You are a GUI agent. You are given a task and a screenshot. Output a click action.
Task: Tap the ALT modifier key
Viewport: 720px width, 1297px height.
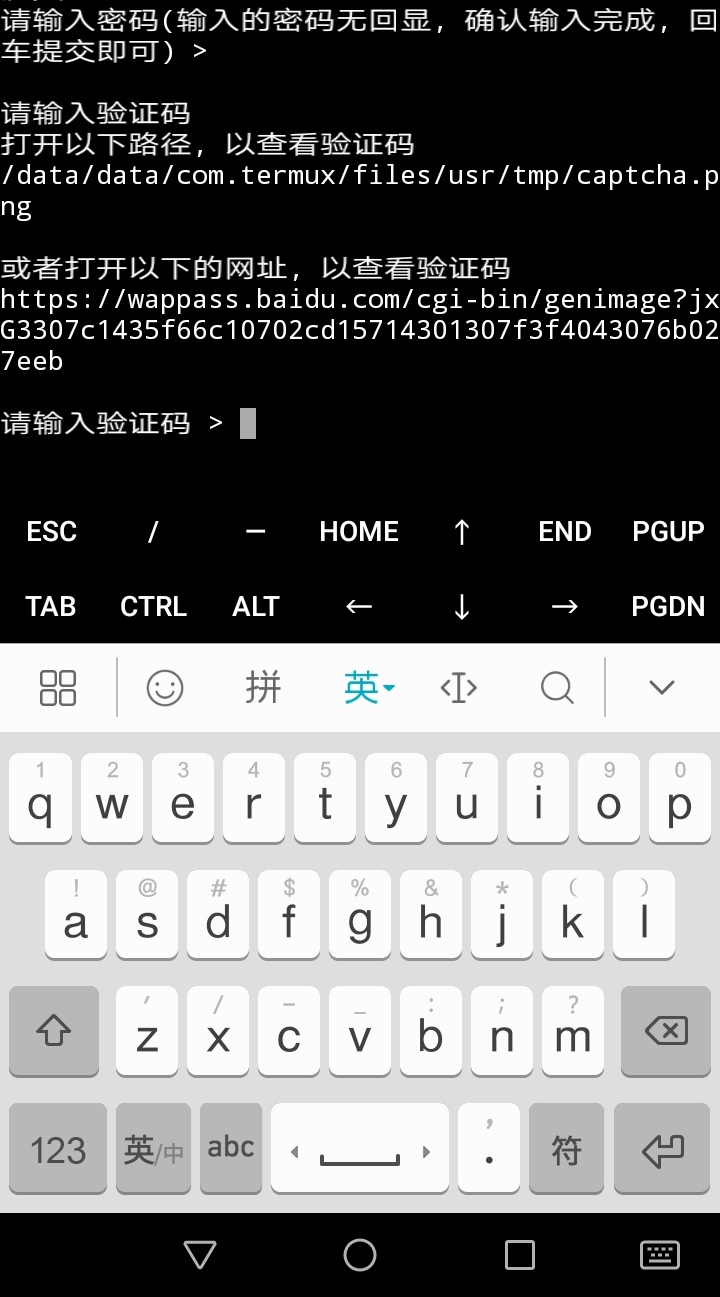[256, 606]
